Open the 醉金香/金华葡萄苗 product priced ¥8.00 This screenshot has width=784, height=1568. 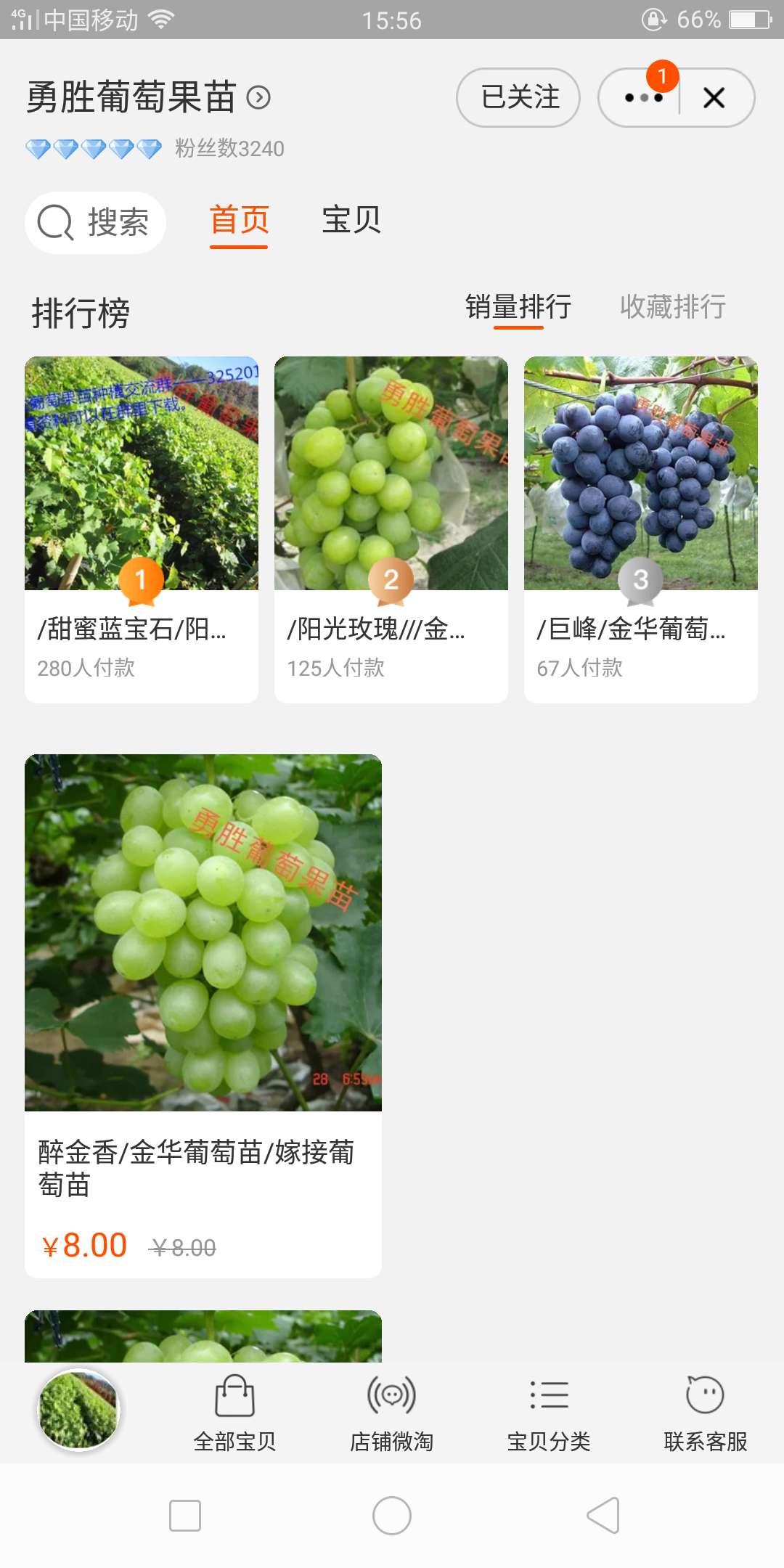203,1015
